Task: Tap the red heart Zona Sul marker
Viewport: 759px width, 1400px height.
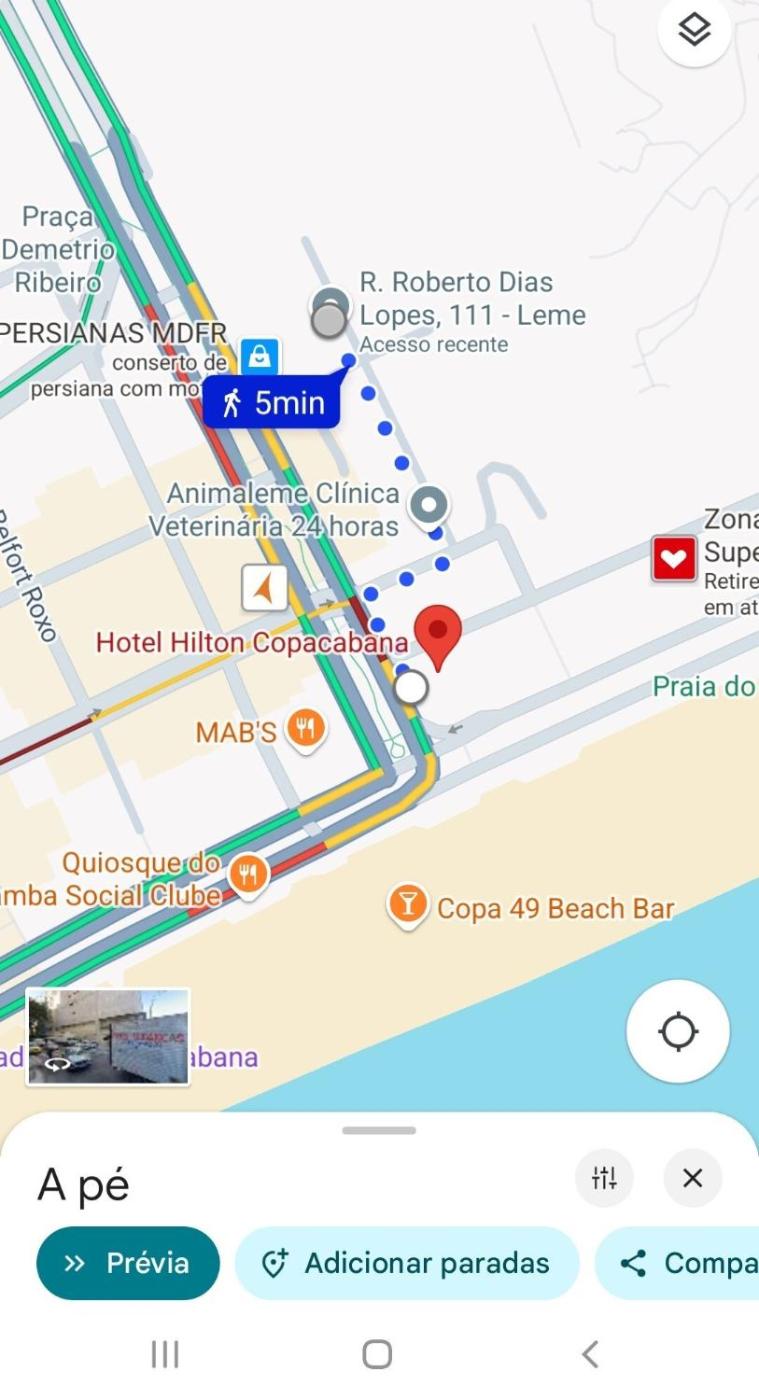Action: [x=673, y=558]
